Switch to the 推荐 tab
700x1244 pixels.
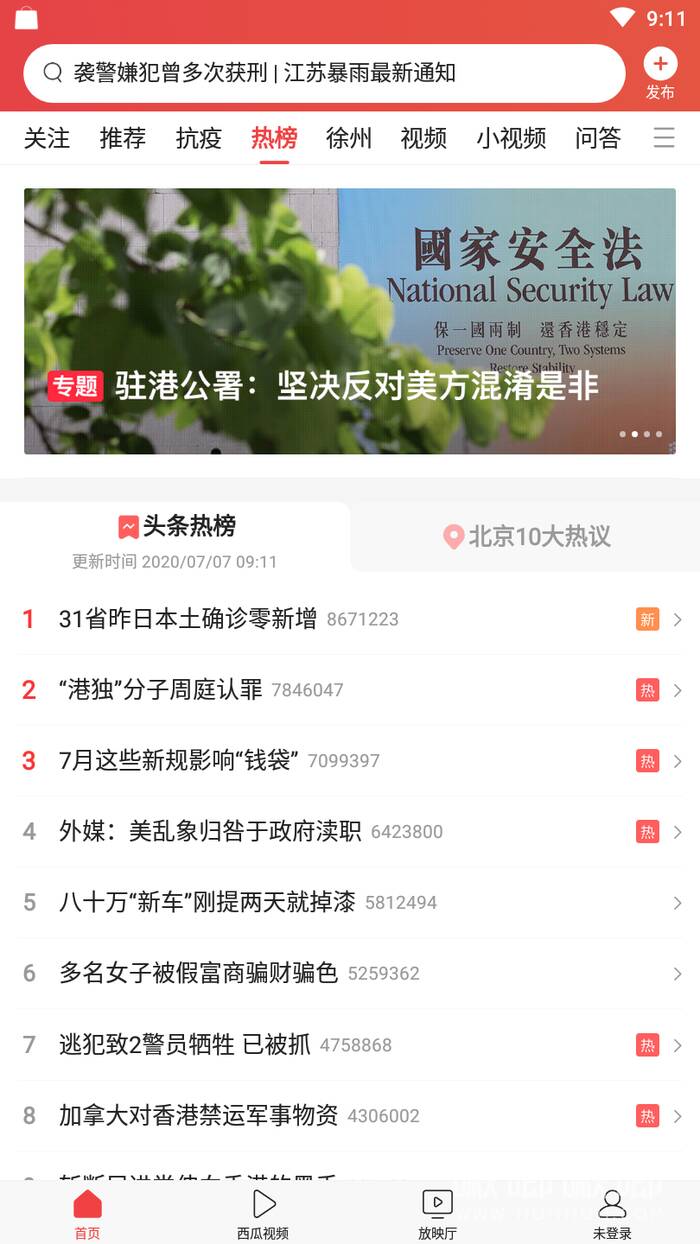coord(123,138)
